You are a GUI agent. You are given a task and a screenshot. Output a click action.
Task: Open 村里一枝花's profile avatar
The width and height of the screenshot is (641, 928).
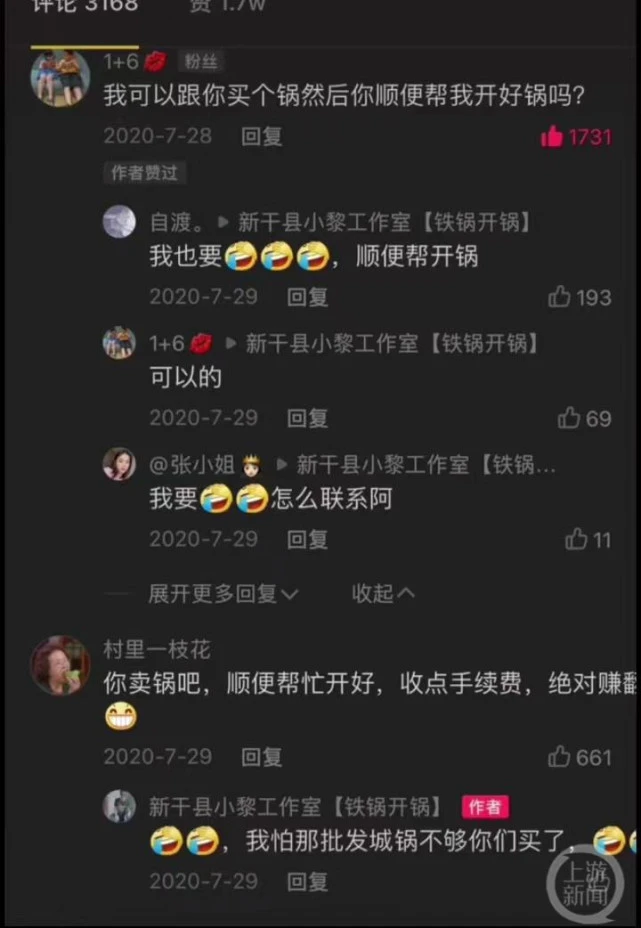pyautogui.click(x=60, y=665)
